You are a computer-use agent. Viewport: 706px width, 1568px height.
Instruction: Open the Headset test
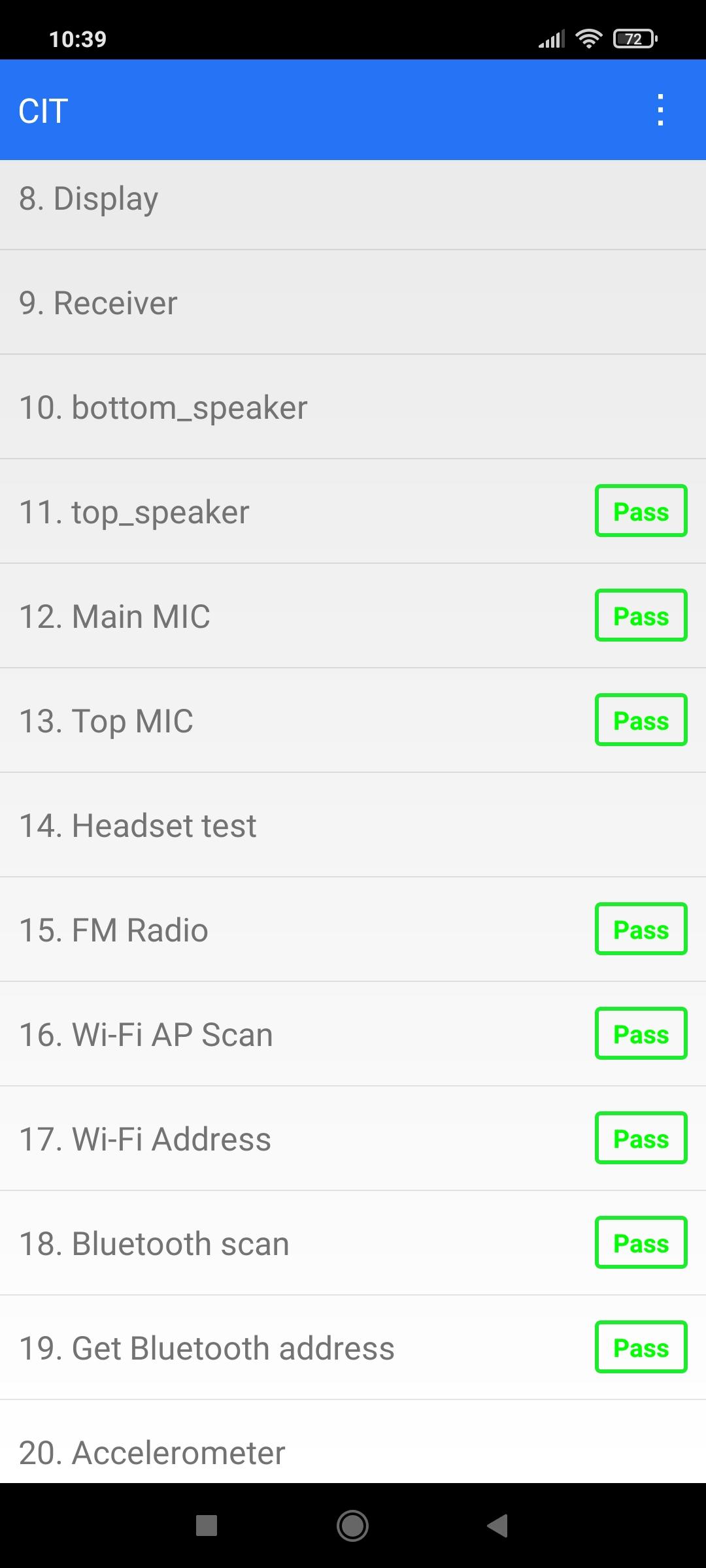coord(353,825)
